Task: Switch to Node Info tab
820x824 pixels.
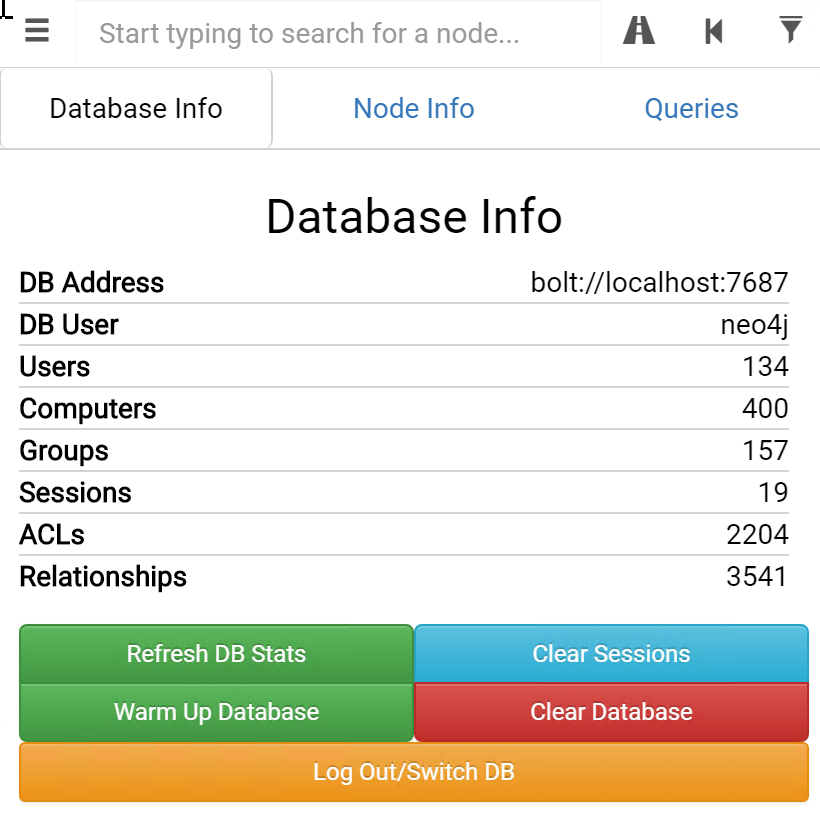Action: coord(414,108)
